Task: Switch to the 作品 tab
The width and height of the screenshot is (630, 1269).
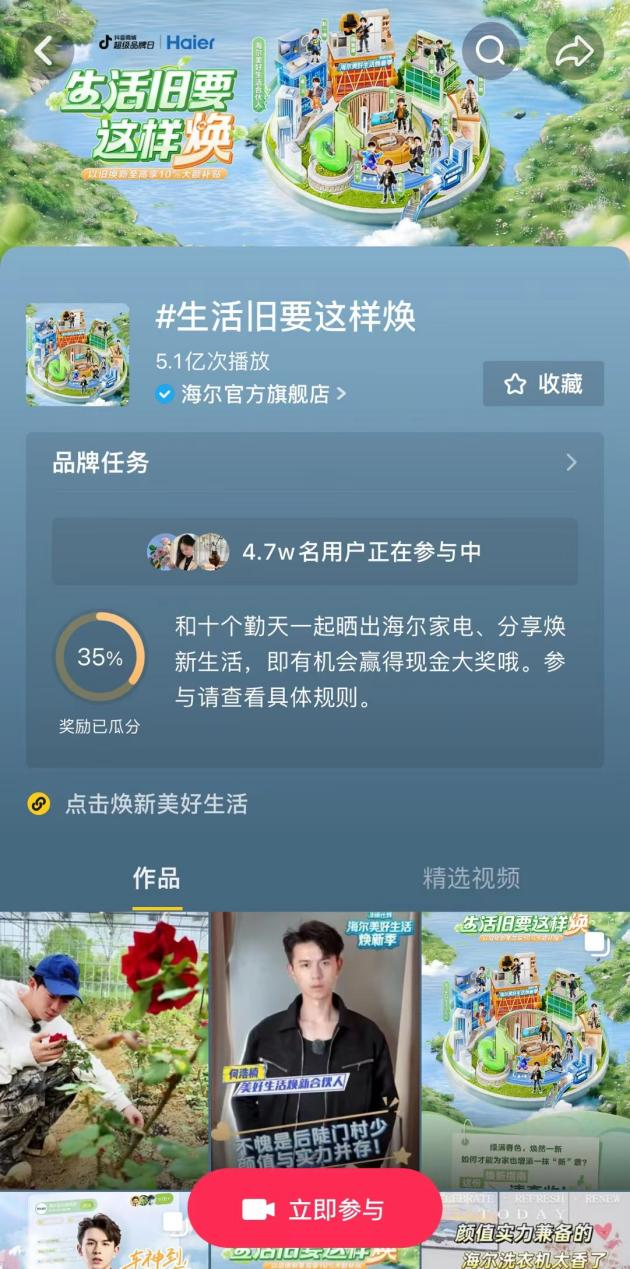Action: point(157,879)
